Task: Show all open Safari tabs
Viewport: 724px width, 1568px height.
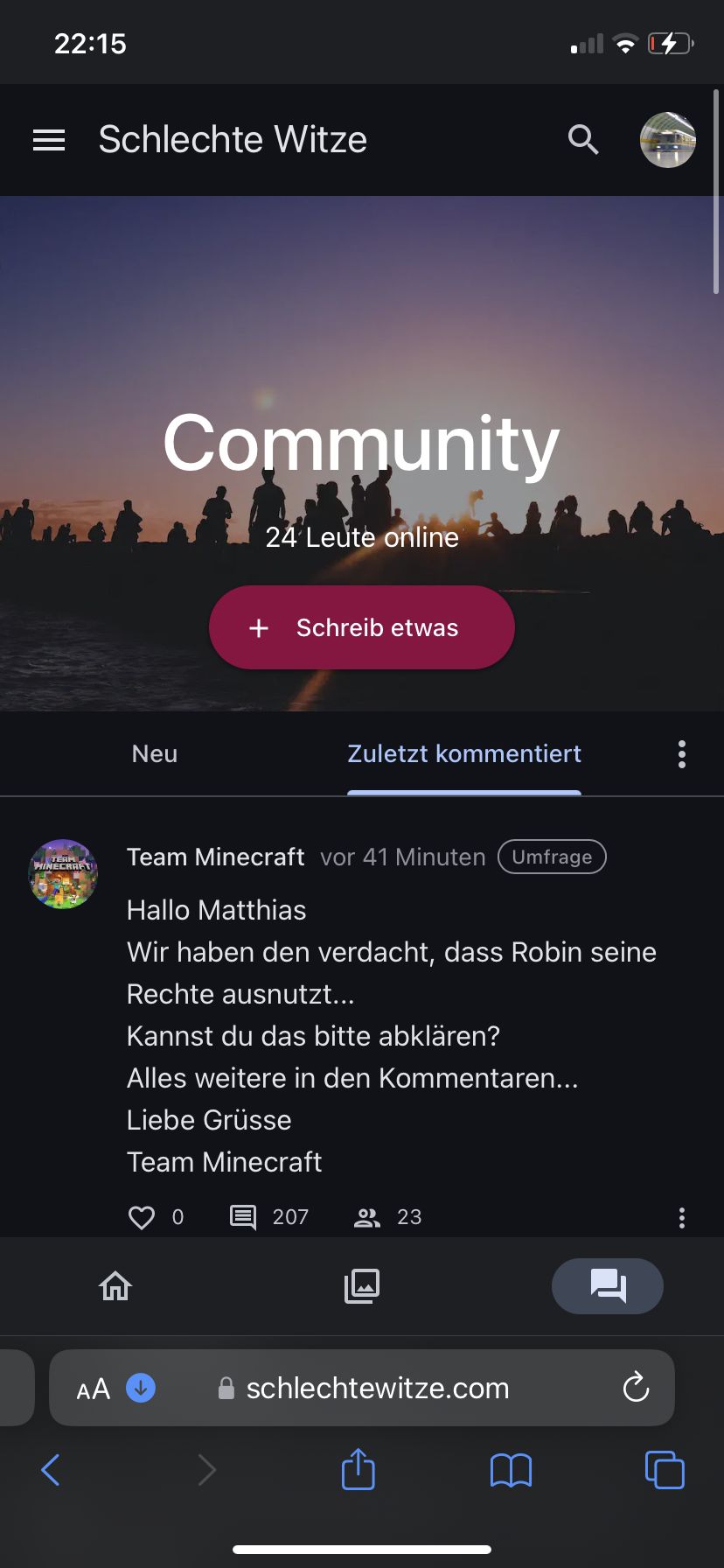Action: [x=665, y=1470]
